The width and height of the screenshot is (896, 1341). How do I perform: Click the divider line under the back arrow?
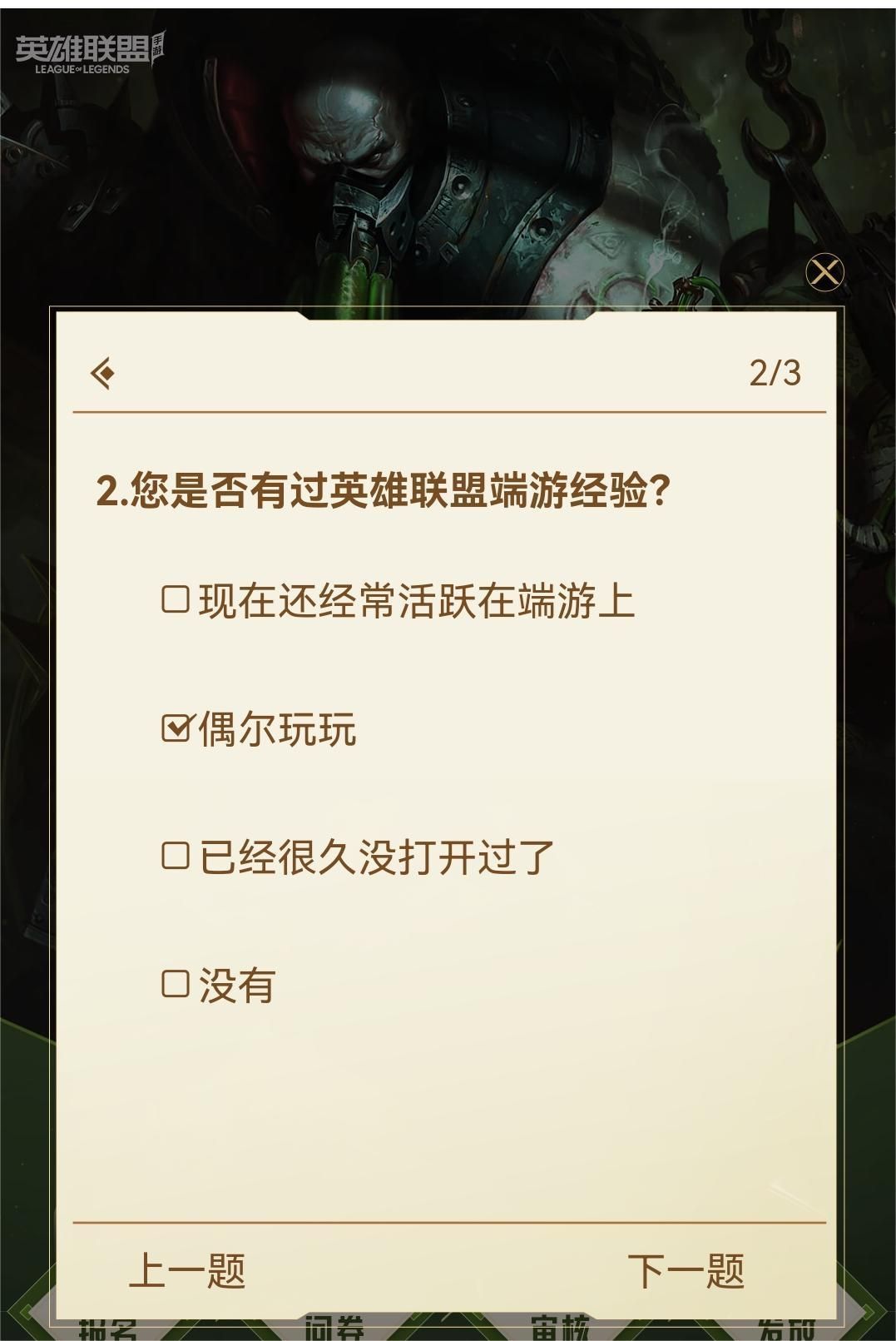tap(448, 411)
